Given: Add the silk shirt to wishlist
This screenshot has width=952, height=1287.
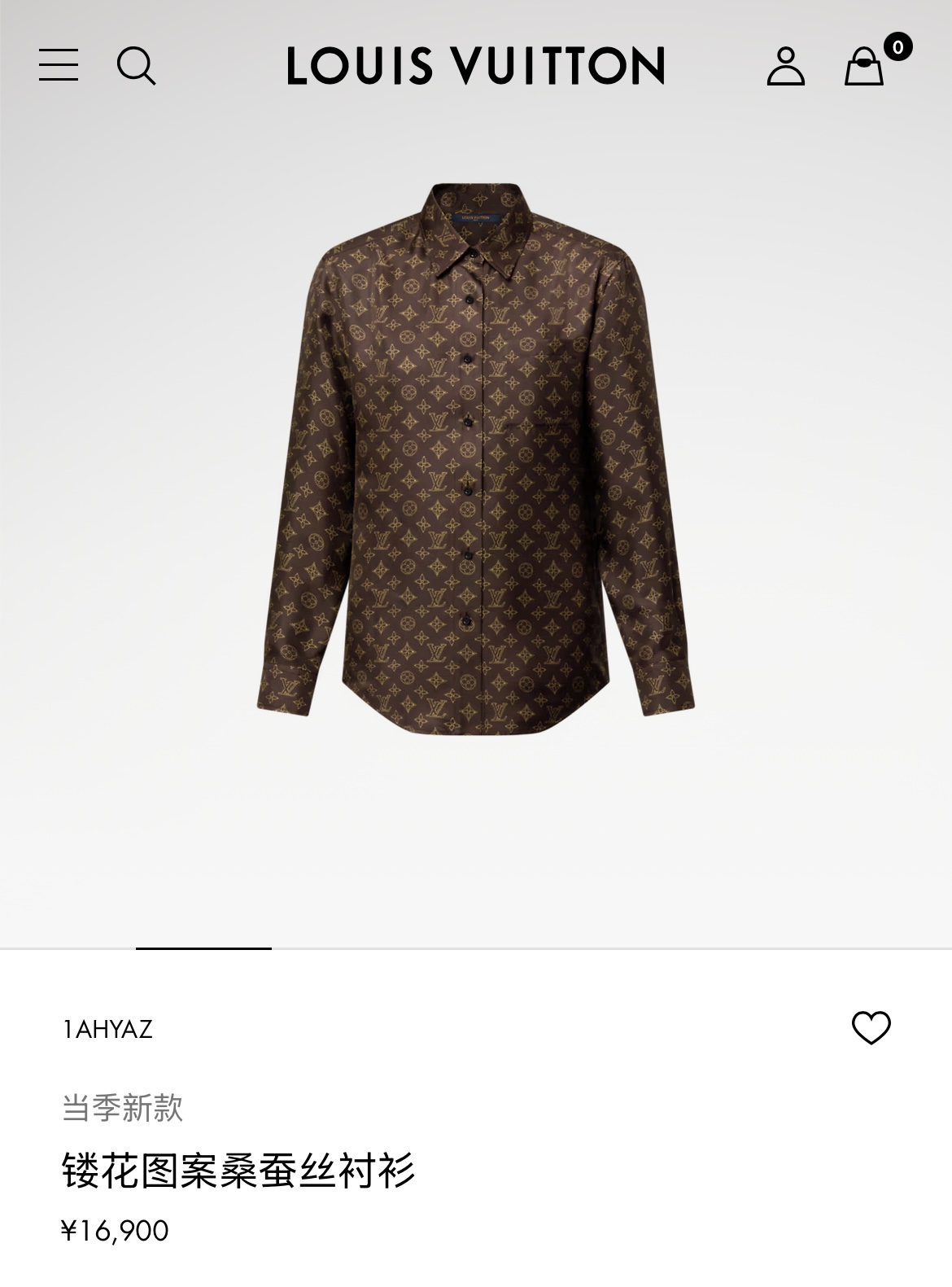Looking at the screenshot, I should coord(871,1027).
